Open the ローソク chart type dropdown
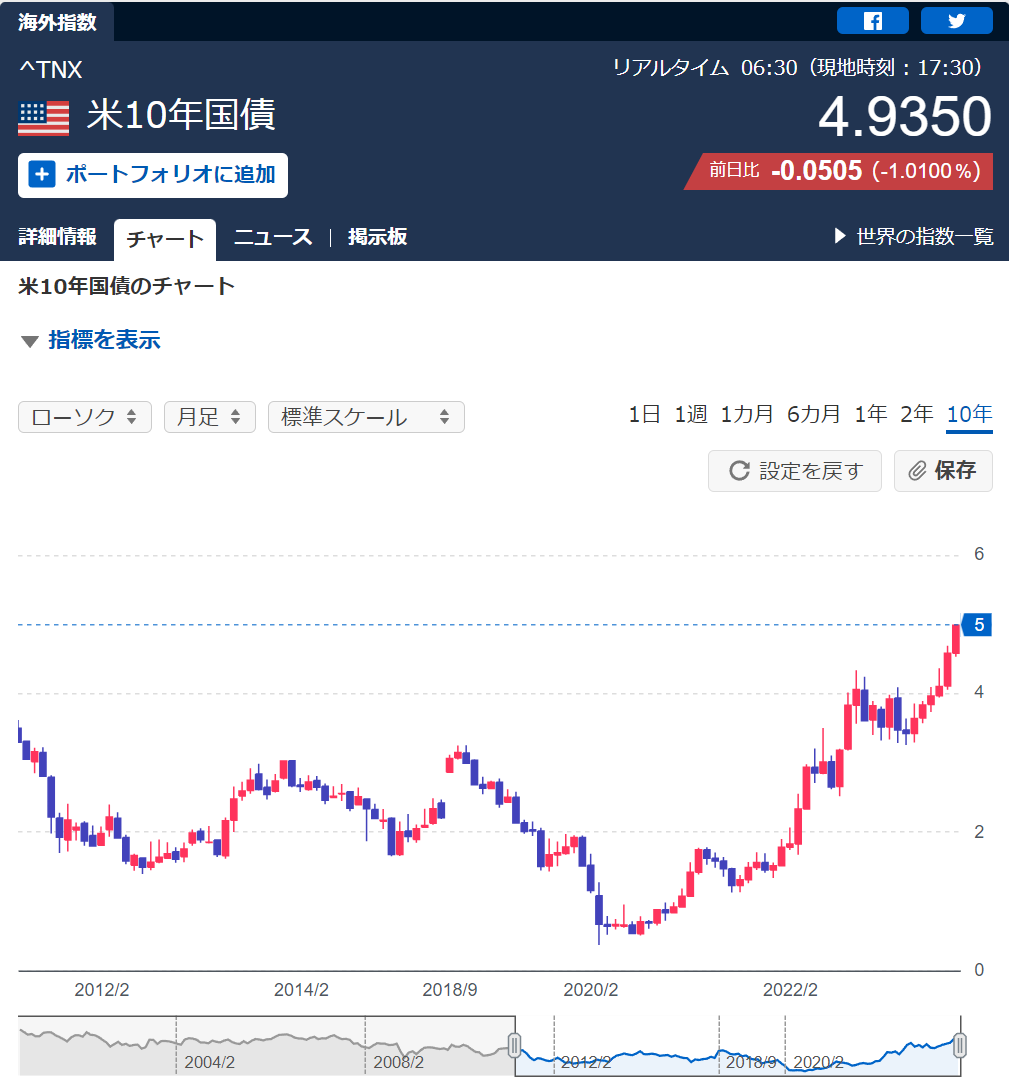Viewport: 1009px width, 1084px height. (85, 417)
